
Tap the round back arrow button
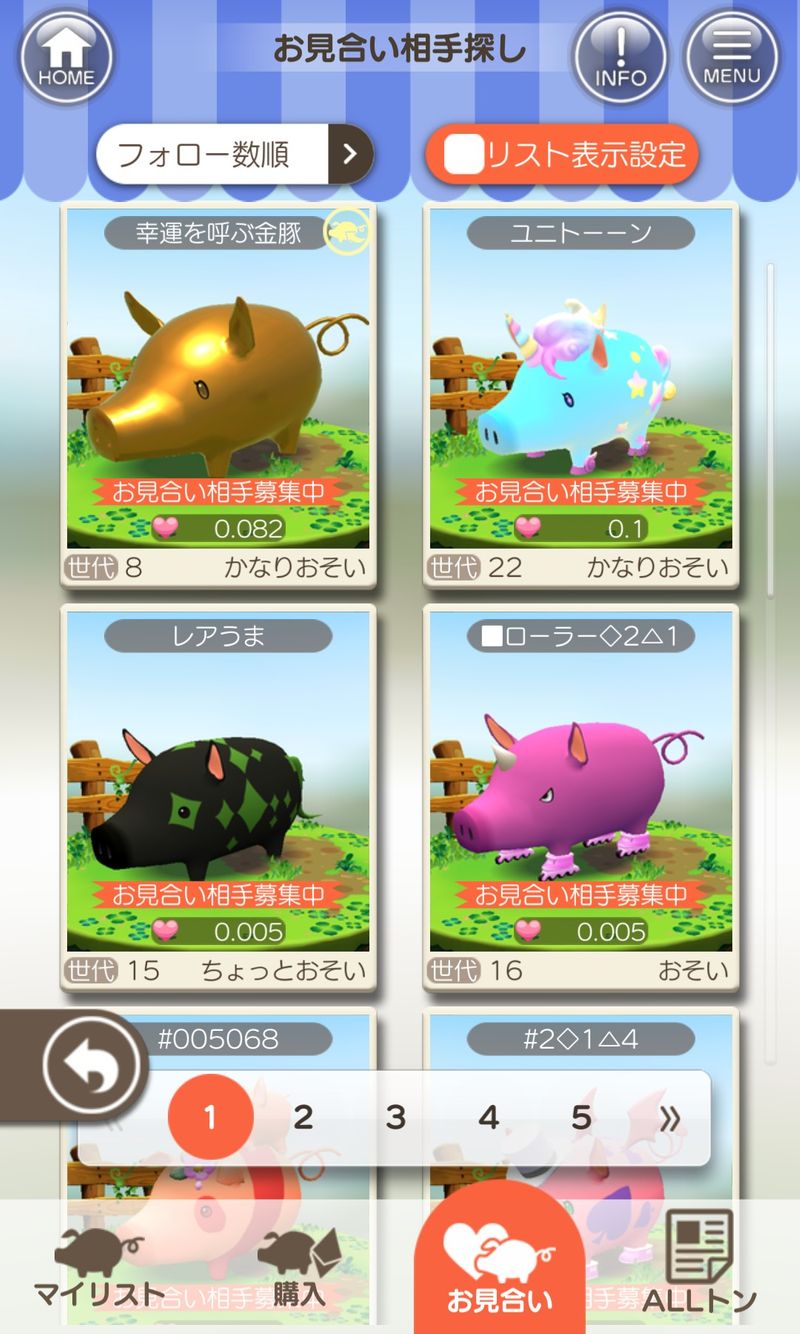(92, 1067)
